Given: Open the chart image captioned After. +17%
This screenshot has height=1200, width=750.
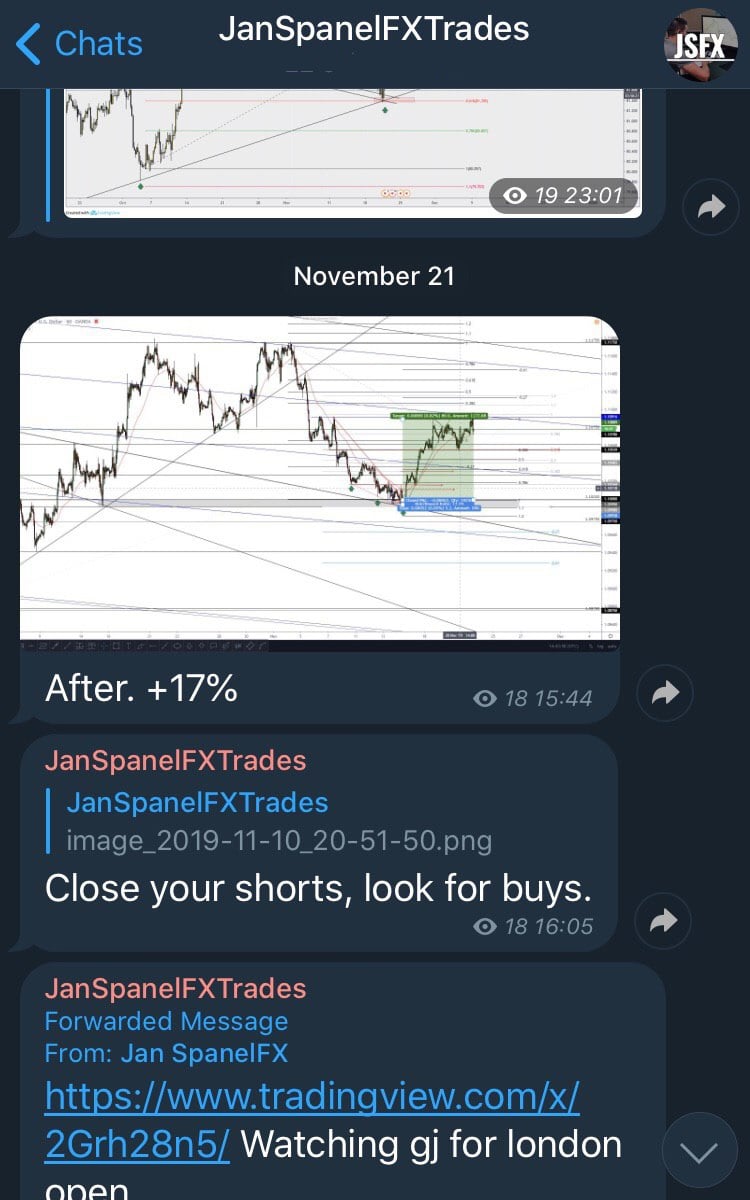Looking at the screenshot, I should coord(319,478).
